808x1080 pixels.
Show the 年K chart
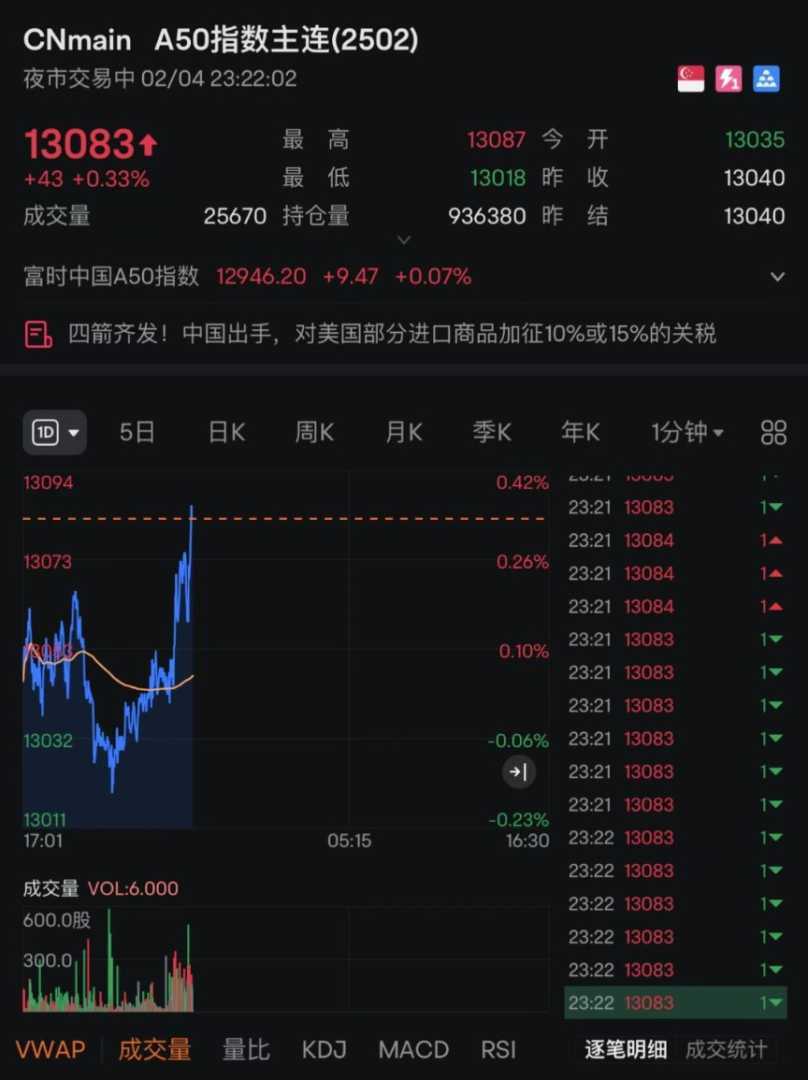click(x=580, y=432)
